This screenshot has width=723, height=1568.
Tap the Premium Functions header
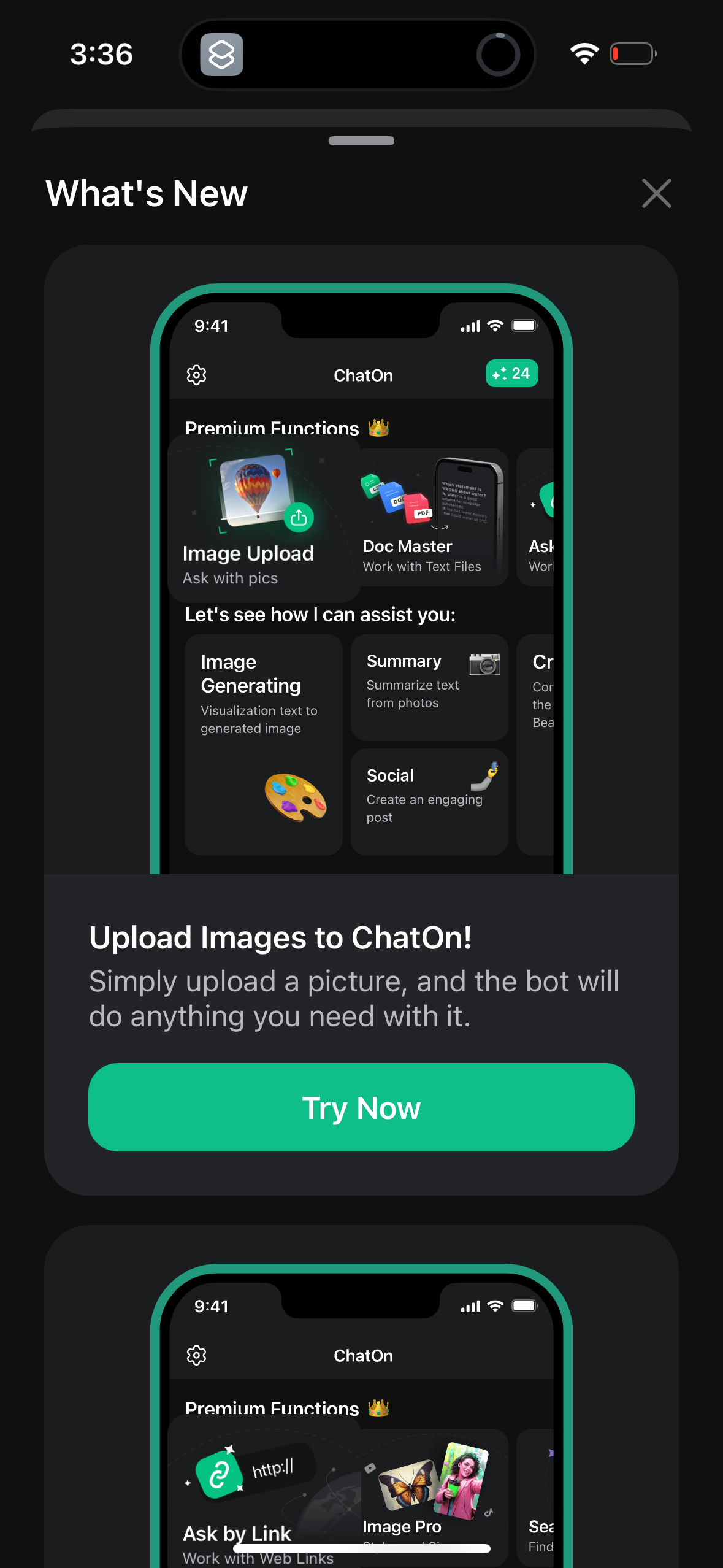[272, 428]
